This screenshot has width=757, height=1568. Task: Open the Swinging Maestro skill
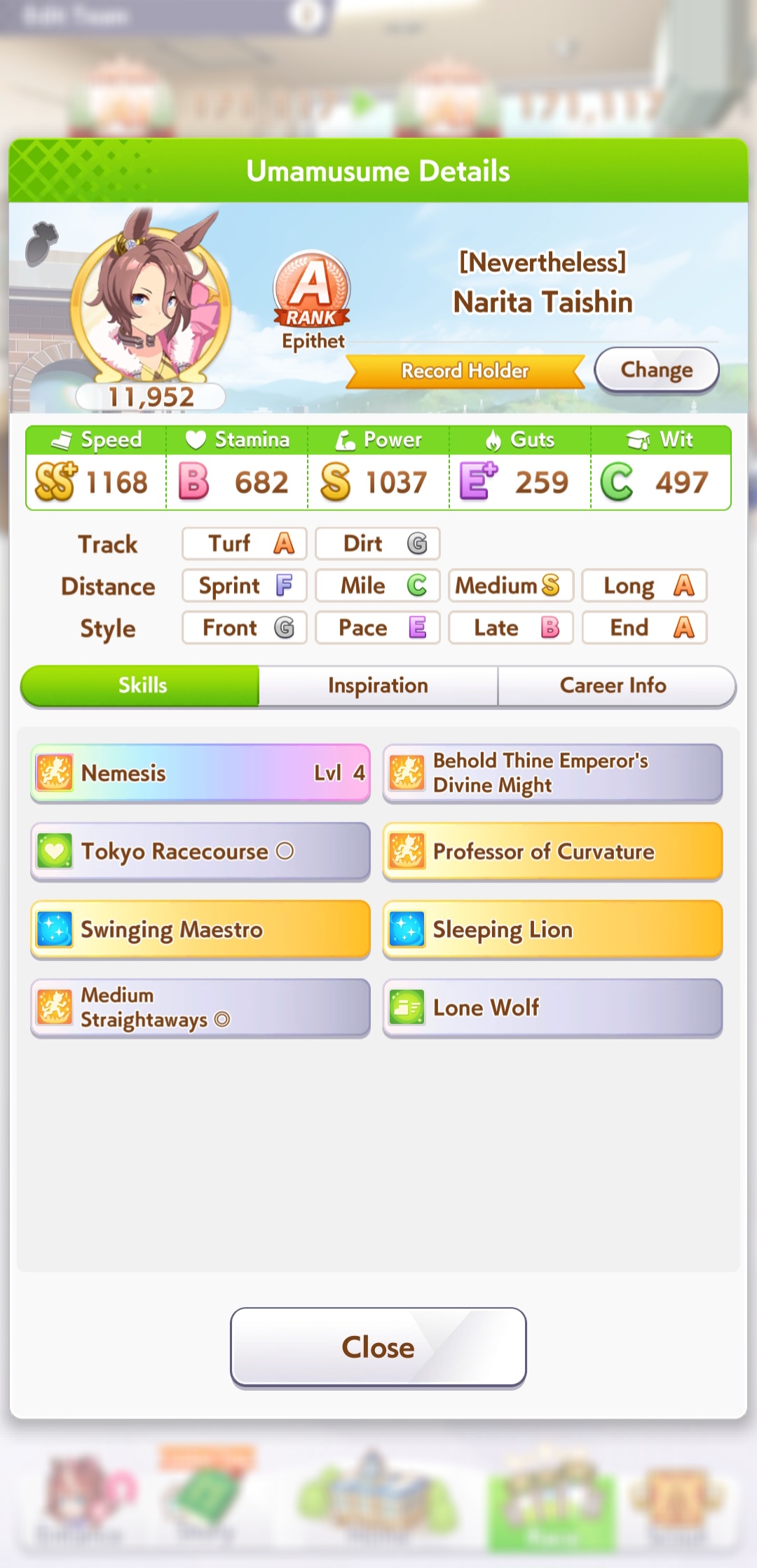pos(200,930)
